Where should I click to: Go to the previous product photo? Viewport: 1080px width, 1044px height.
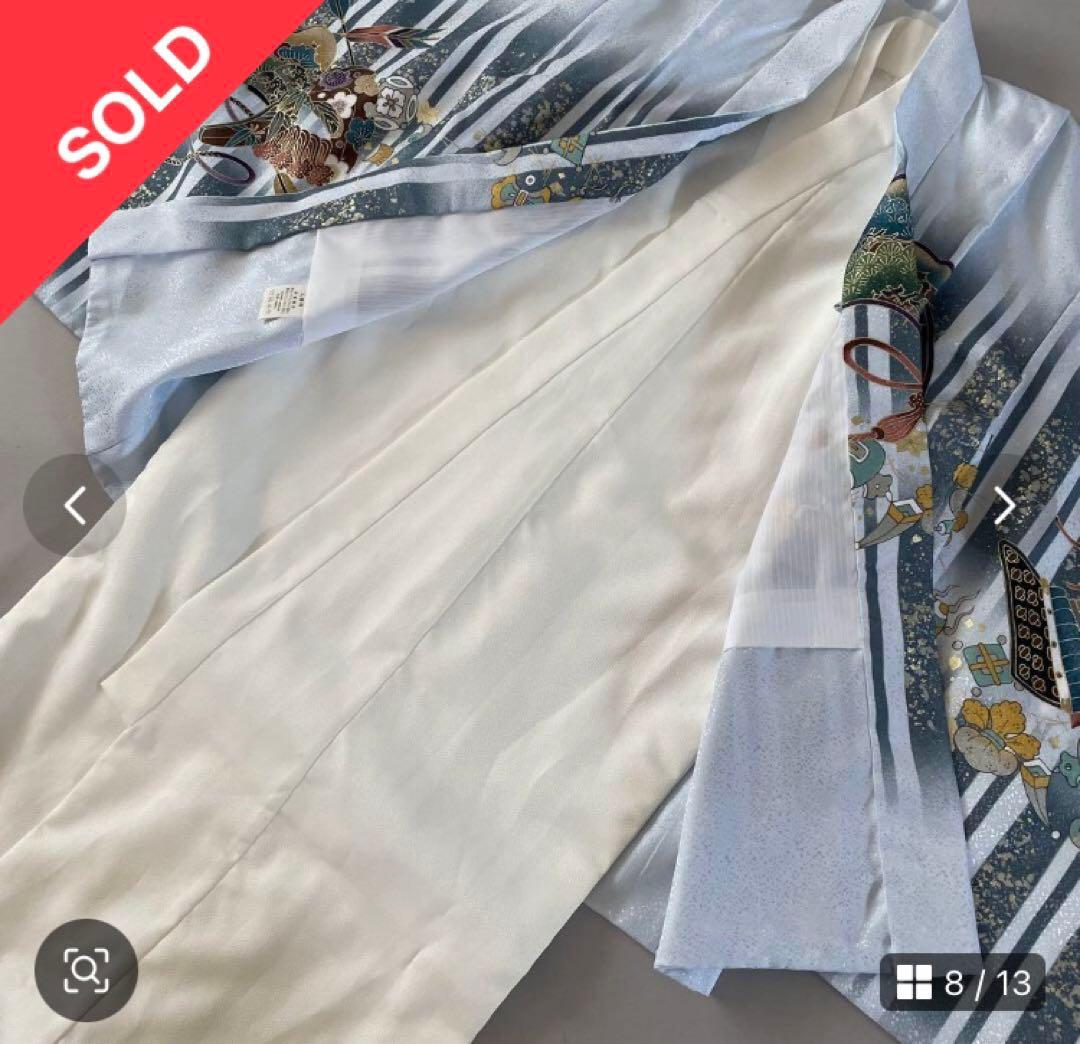pos(74,506)
